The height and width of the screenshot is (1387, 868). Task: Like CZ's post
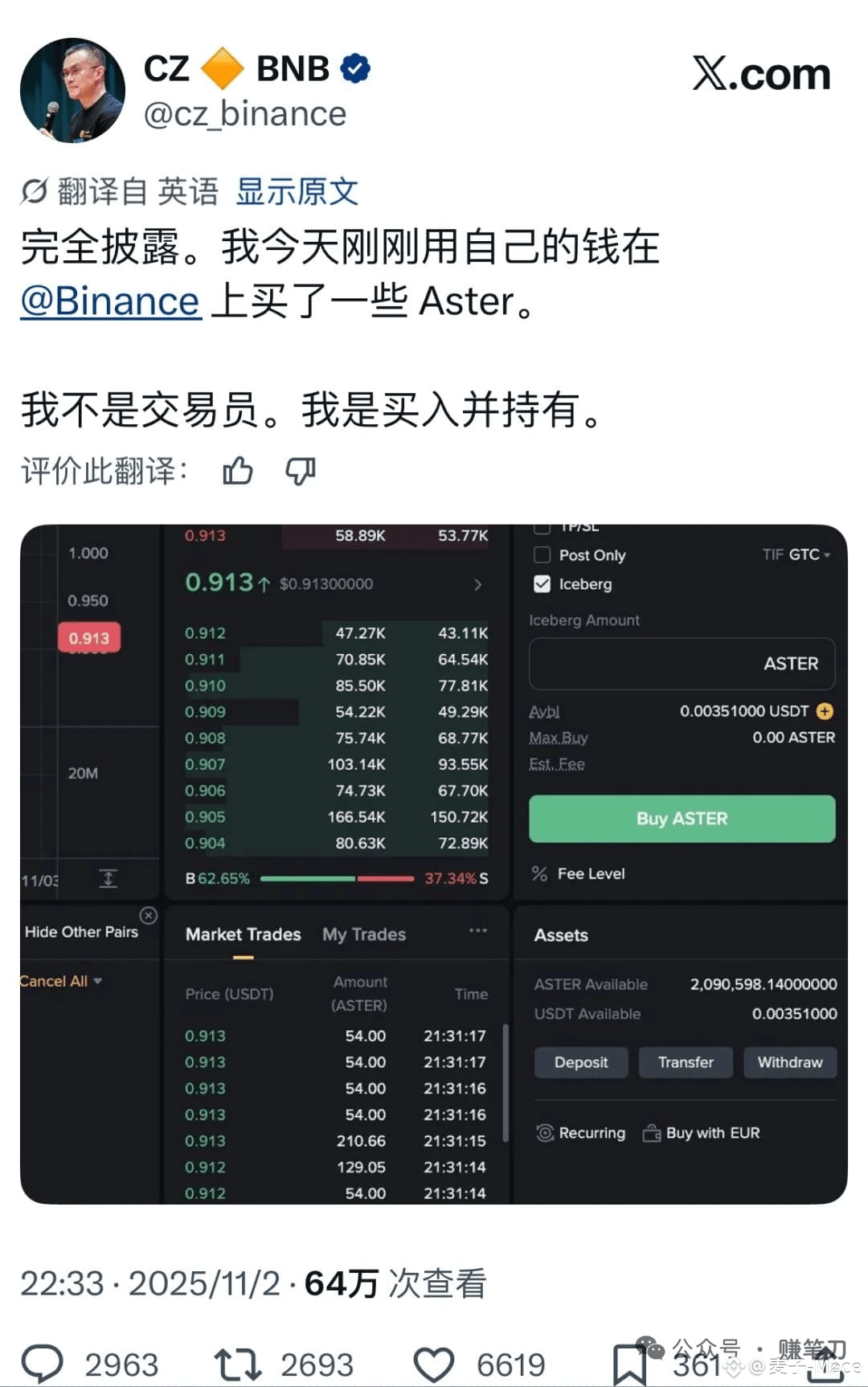pyautogui.click(x=434, y=1364)
